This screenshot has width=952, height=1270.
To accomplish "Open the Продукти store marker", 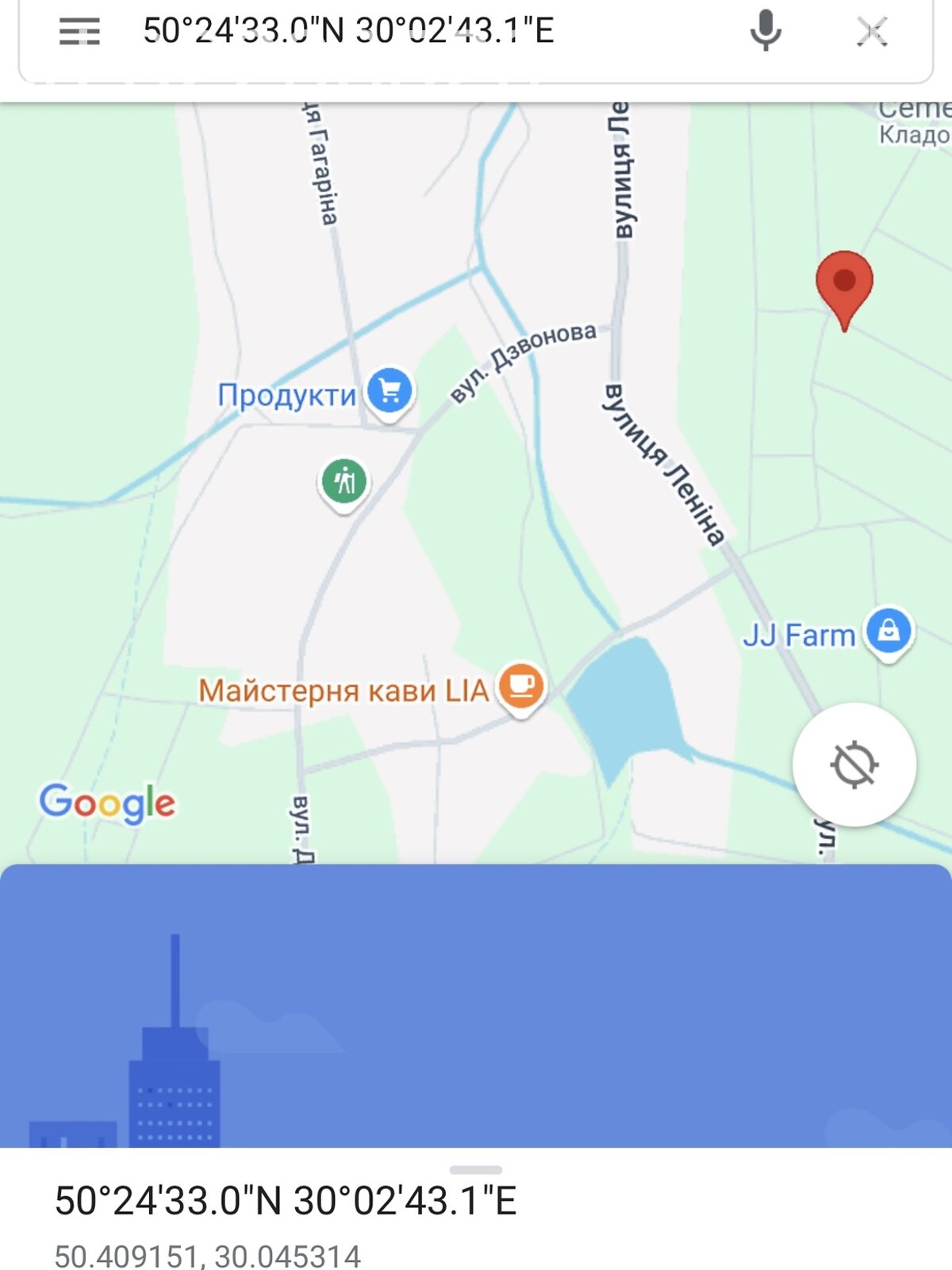I will point(389,391).
